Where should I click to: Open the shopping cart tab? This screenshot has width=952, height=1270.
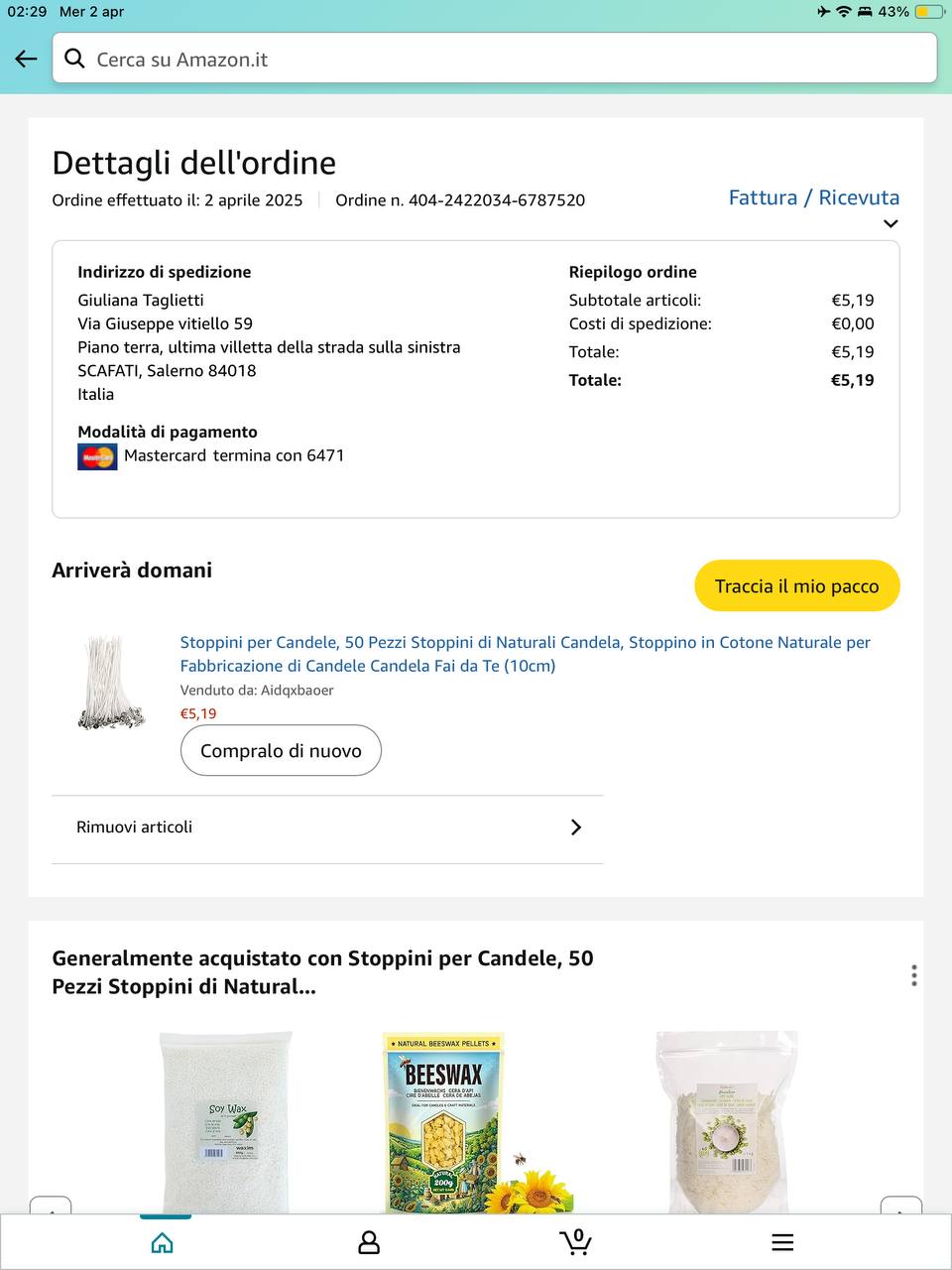(575, 1242)
